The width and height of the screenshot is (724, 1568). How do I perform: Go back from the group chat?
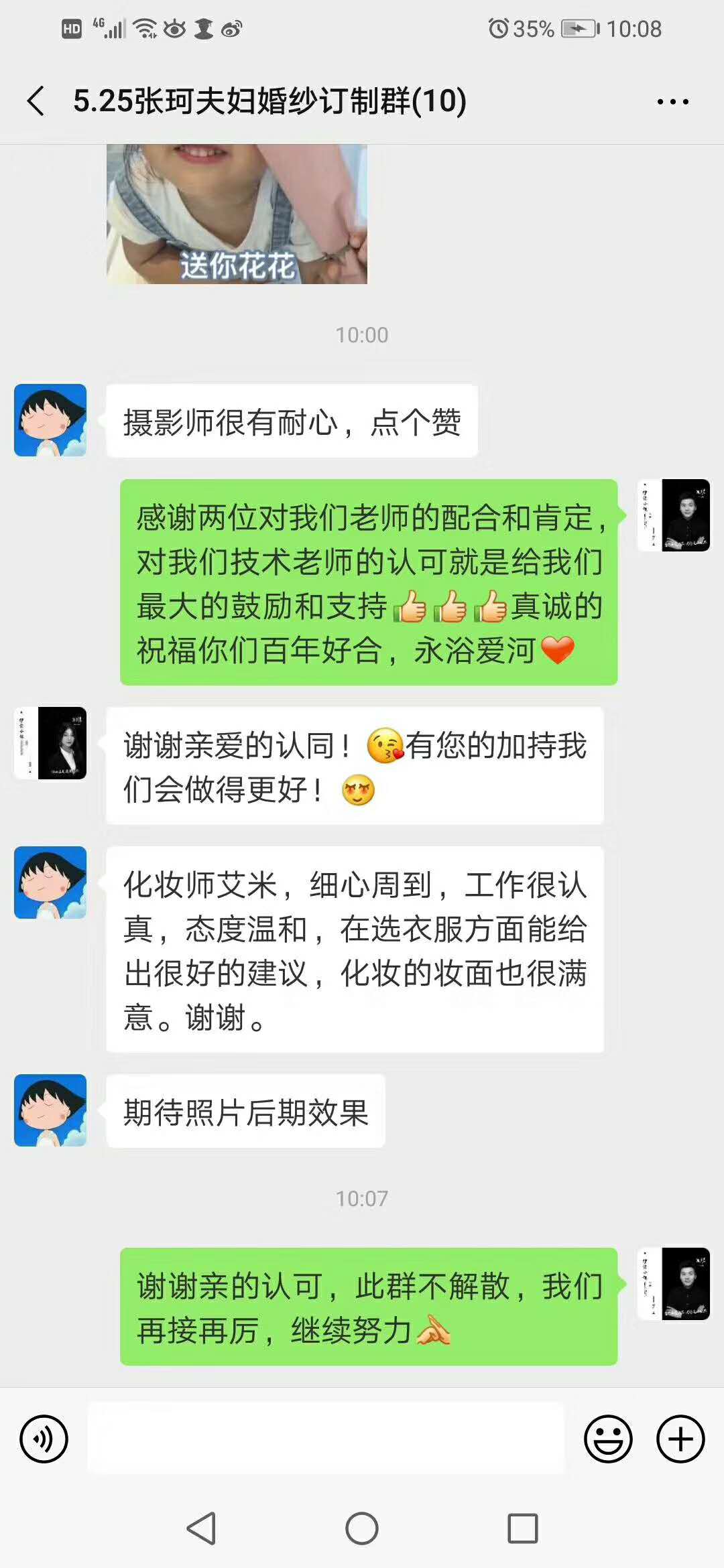(x=36, y=101)
